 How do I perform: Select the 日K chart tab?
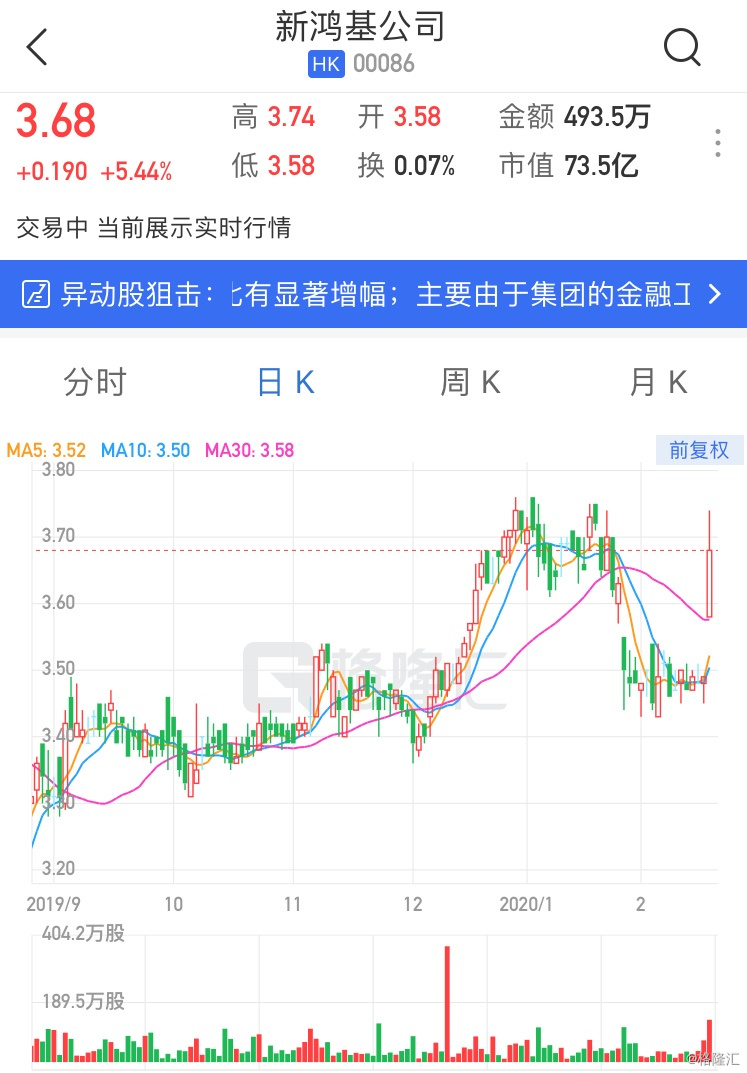[x=286, y=382]
